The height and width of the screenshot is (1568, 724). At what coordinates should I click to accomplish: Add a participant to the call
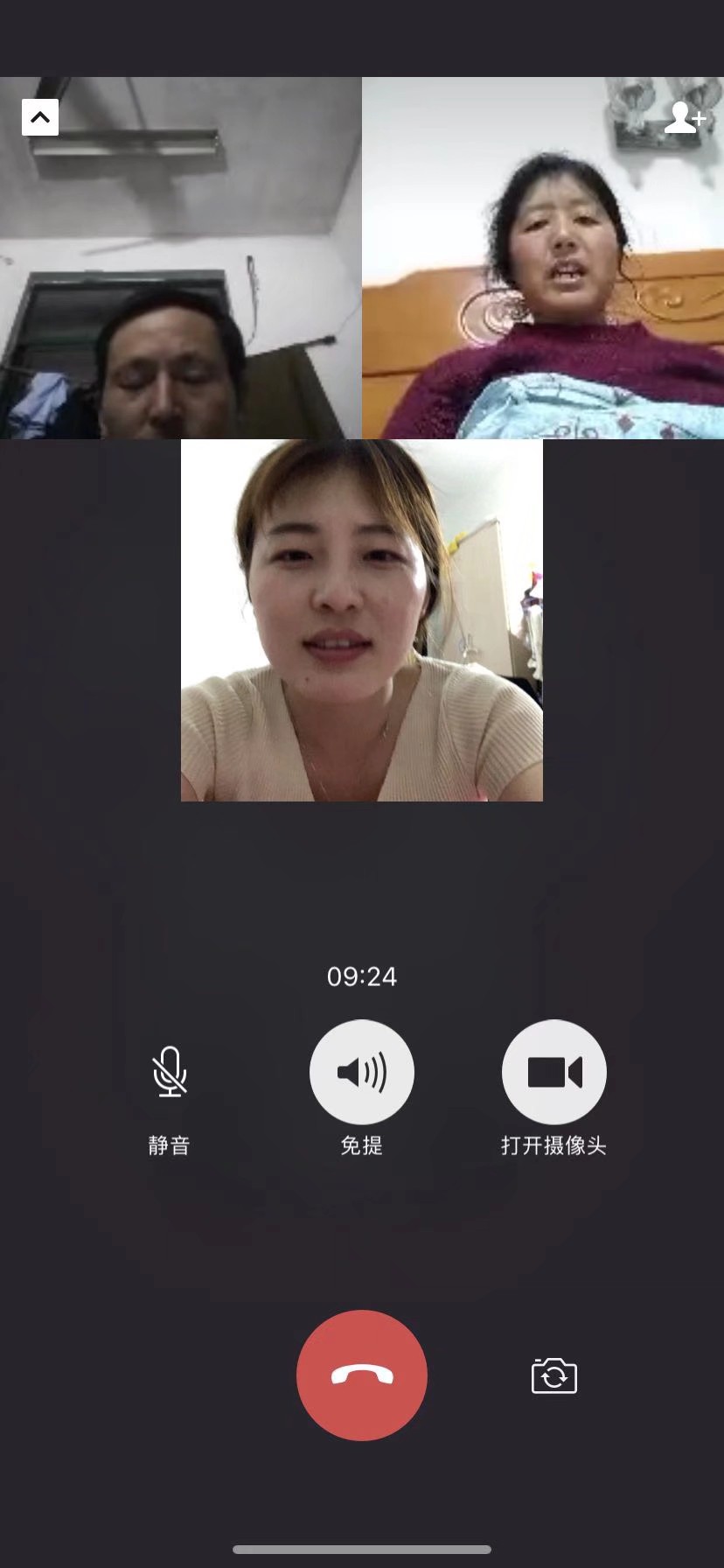tap(685, 117)
